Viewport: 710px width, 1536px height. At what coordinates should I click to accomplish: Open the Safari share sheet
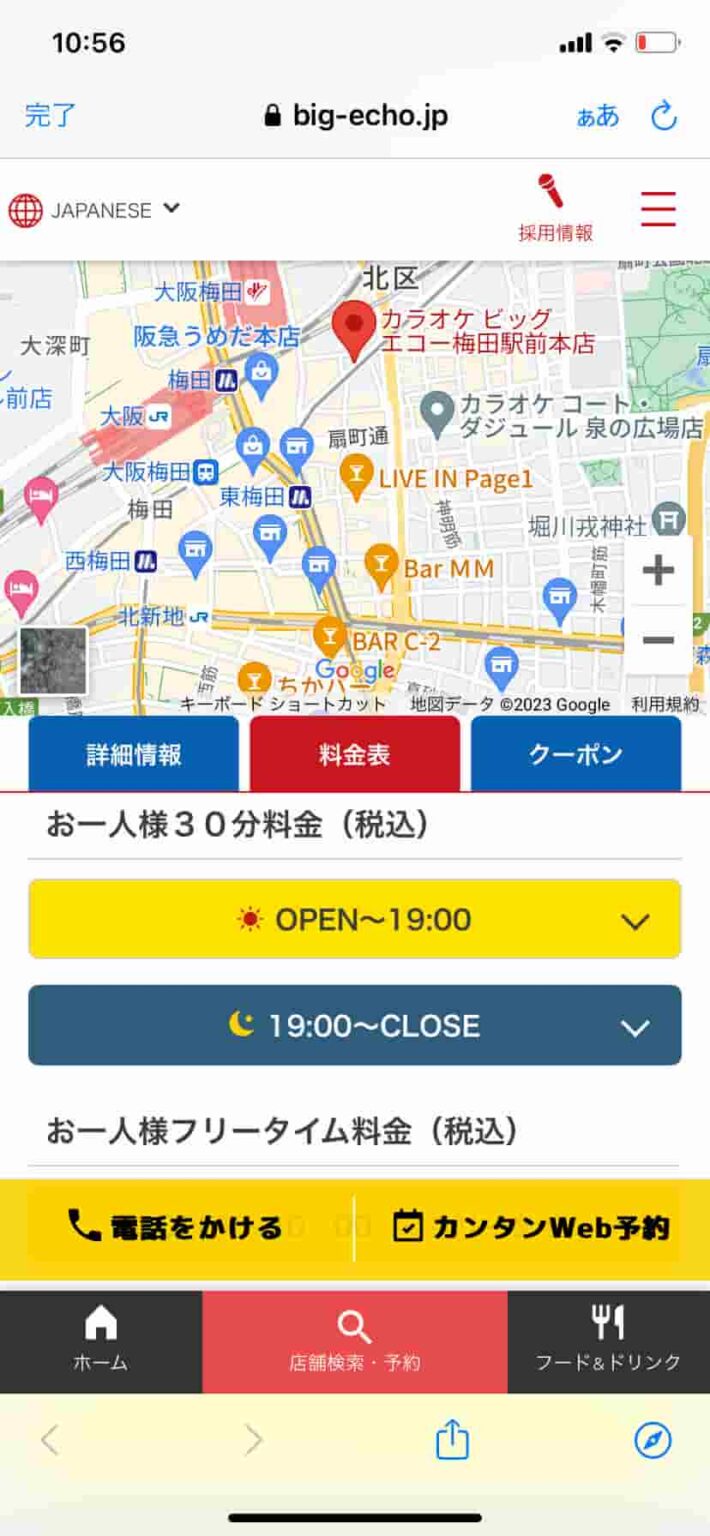click(452, 1440)
